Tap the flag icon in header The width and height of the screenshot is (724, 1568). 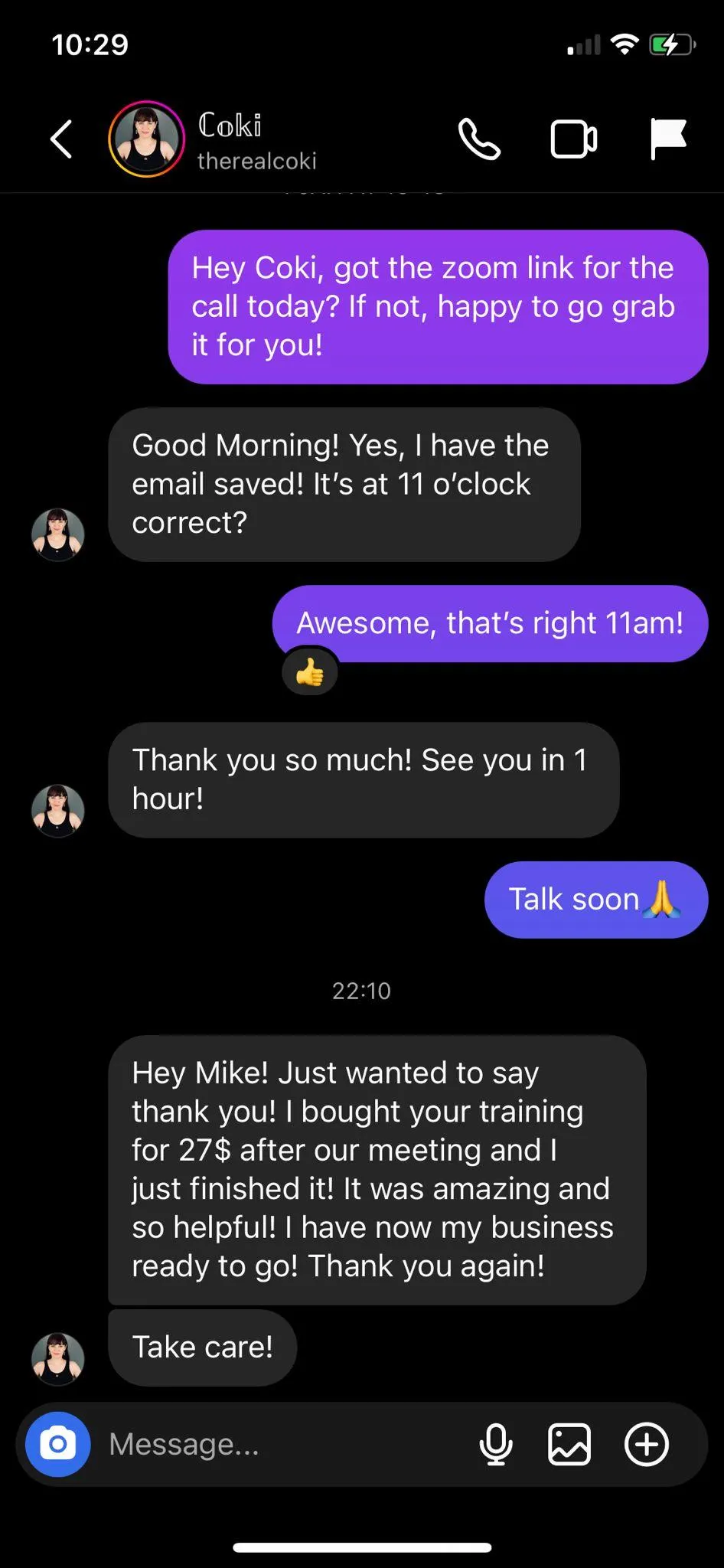[667, 139]
